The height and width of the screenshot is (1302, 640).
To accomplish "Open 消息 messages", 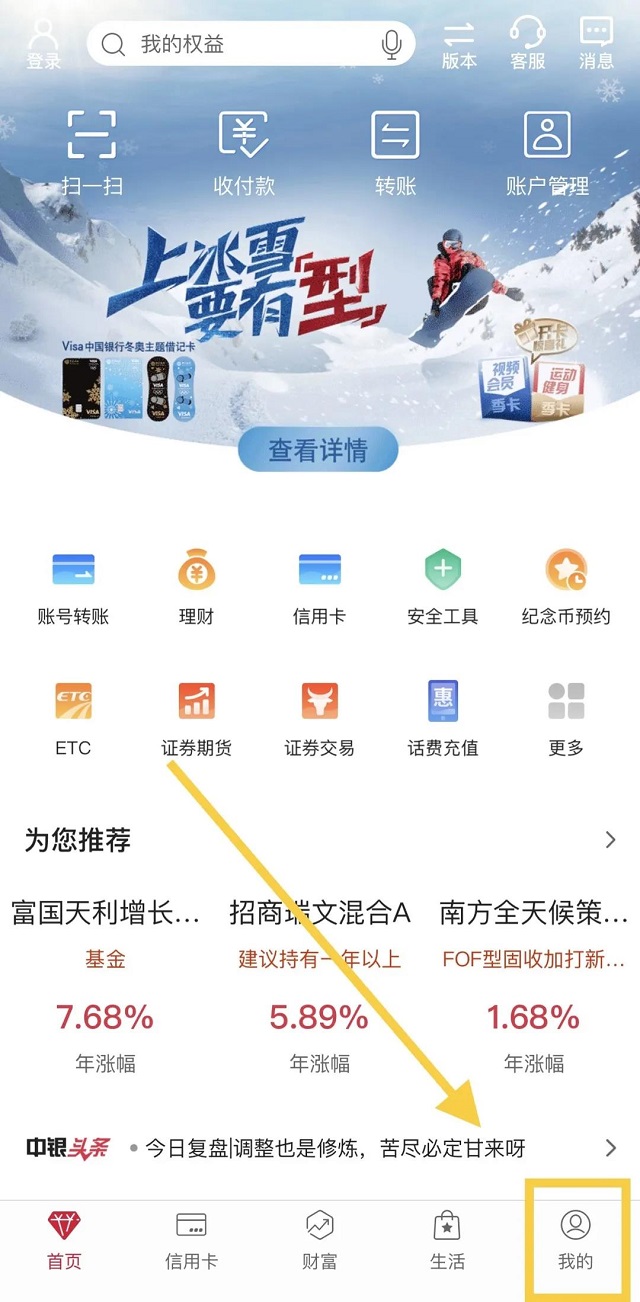I will pyautogui.click(x=596, y=43).
